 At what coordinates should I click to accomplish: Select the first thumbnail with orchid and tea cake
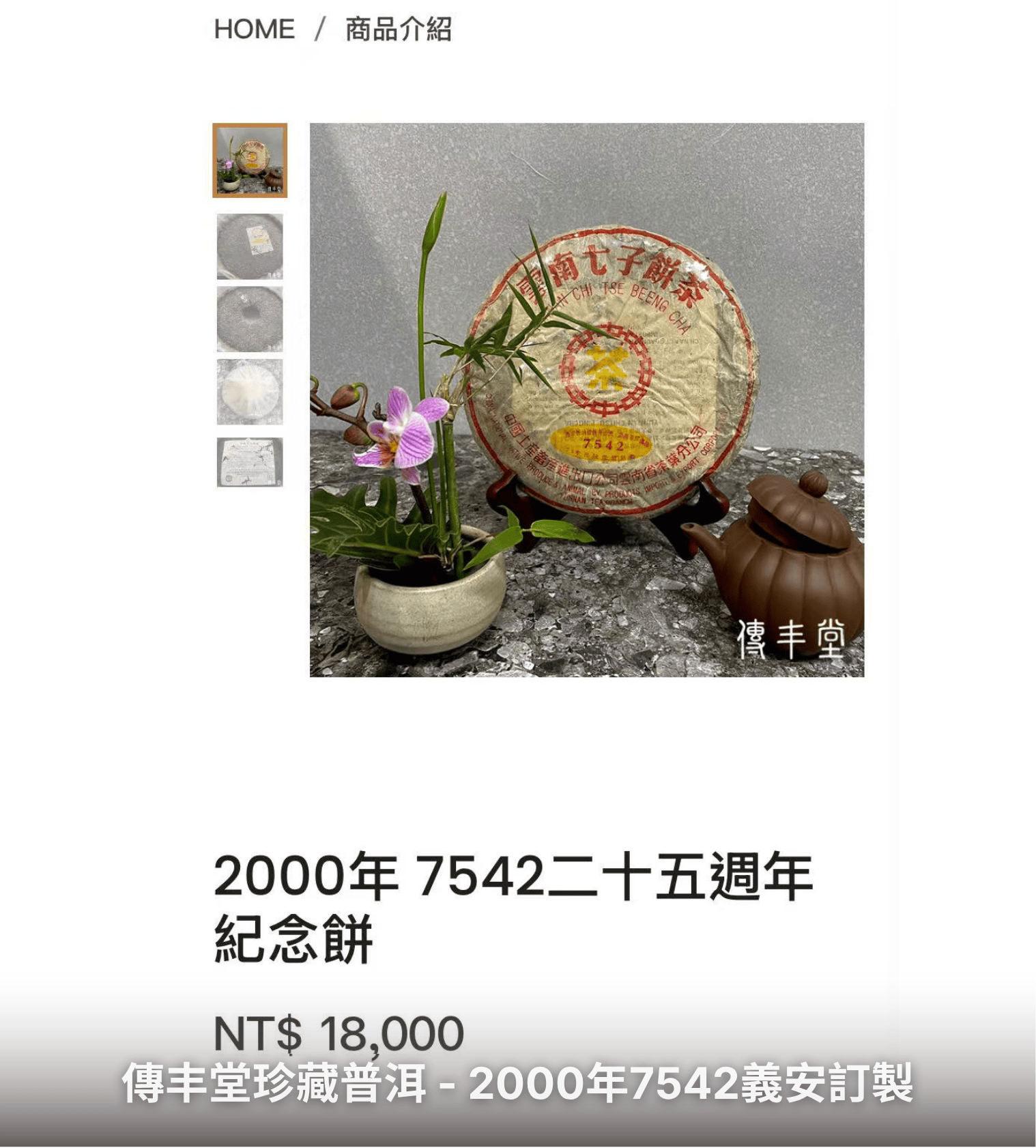tap(250, 160)
